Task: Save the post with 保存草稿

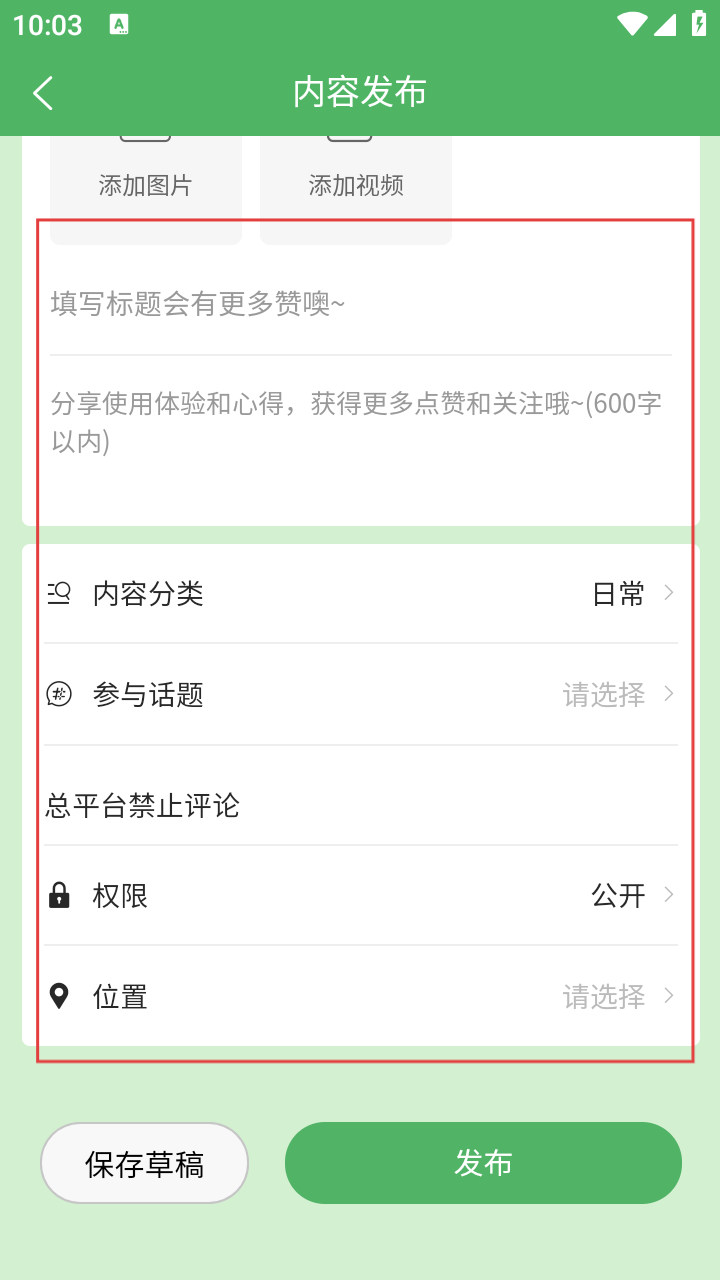Action: click(x=145, y=1163)
